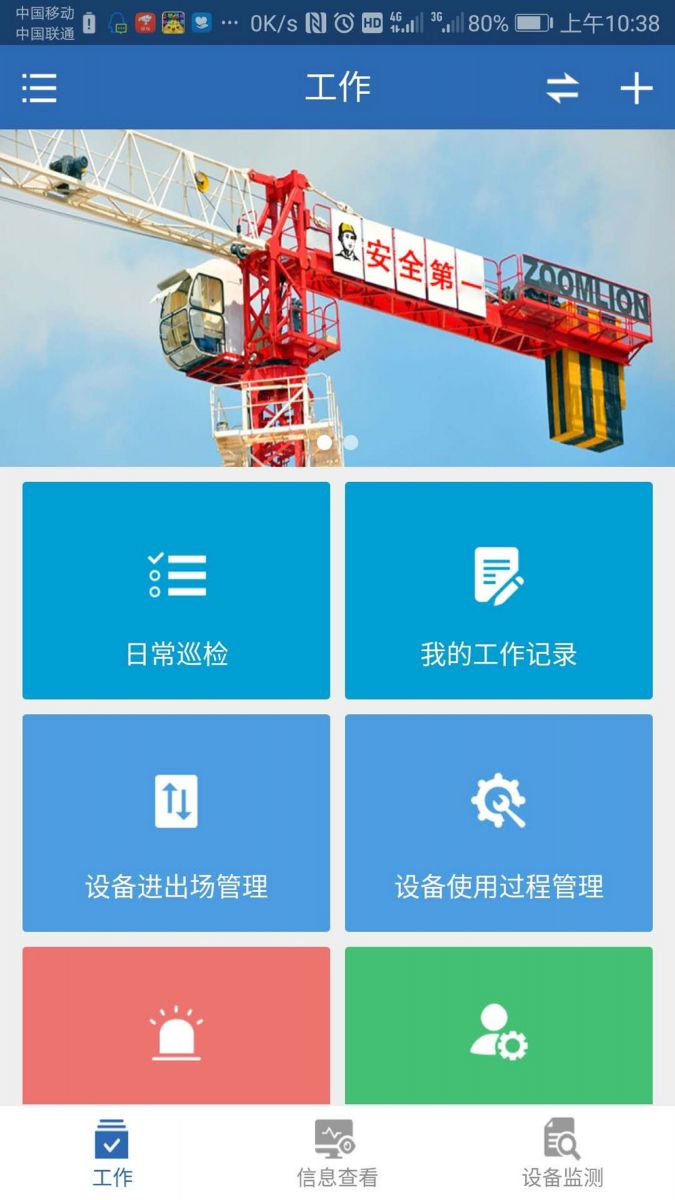Open the green user settings tile
675x1200 pixels.
point(498,1028)
